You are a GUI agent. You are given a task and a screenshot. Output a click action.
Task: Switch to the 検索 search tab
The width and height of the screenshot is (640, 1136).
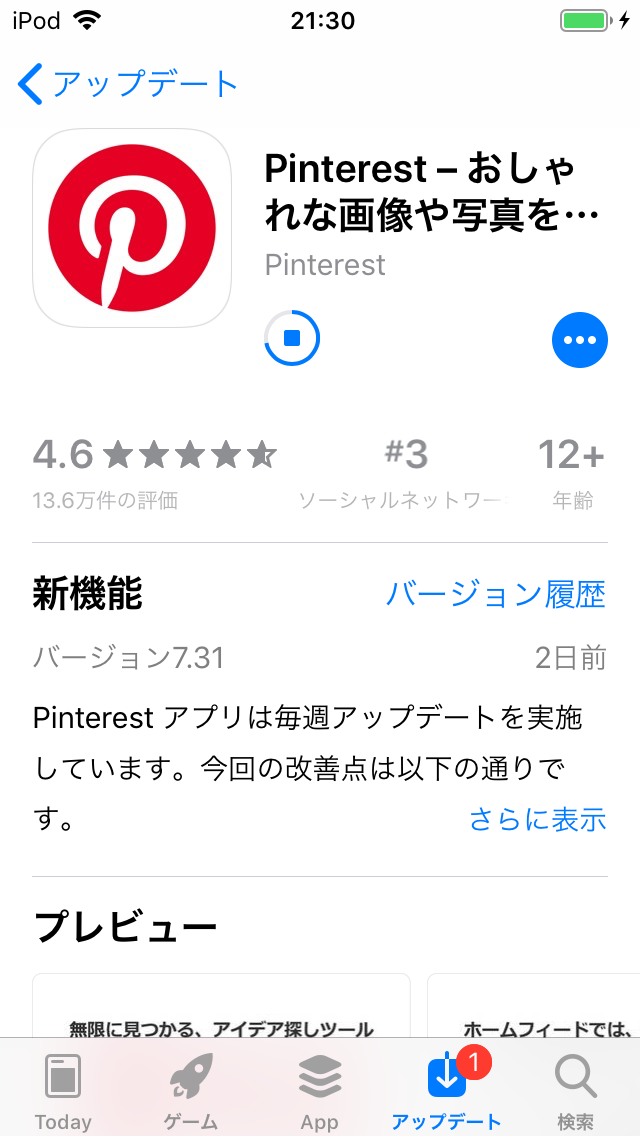point(575,1090)
